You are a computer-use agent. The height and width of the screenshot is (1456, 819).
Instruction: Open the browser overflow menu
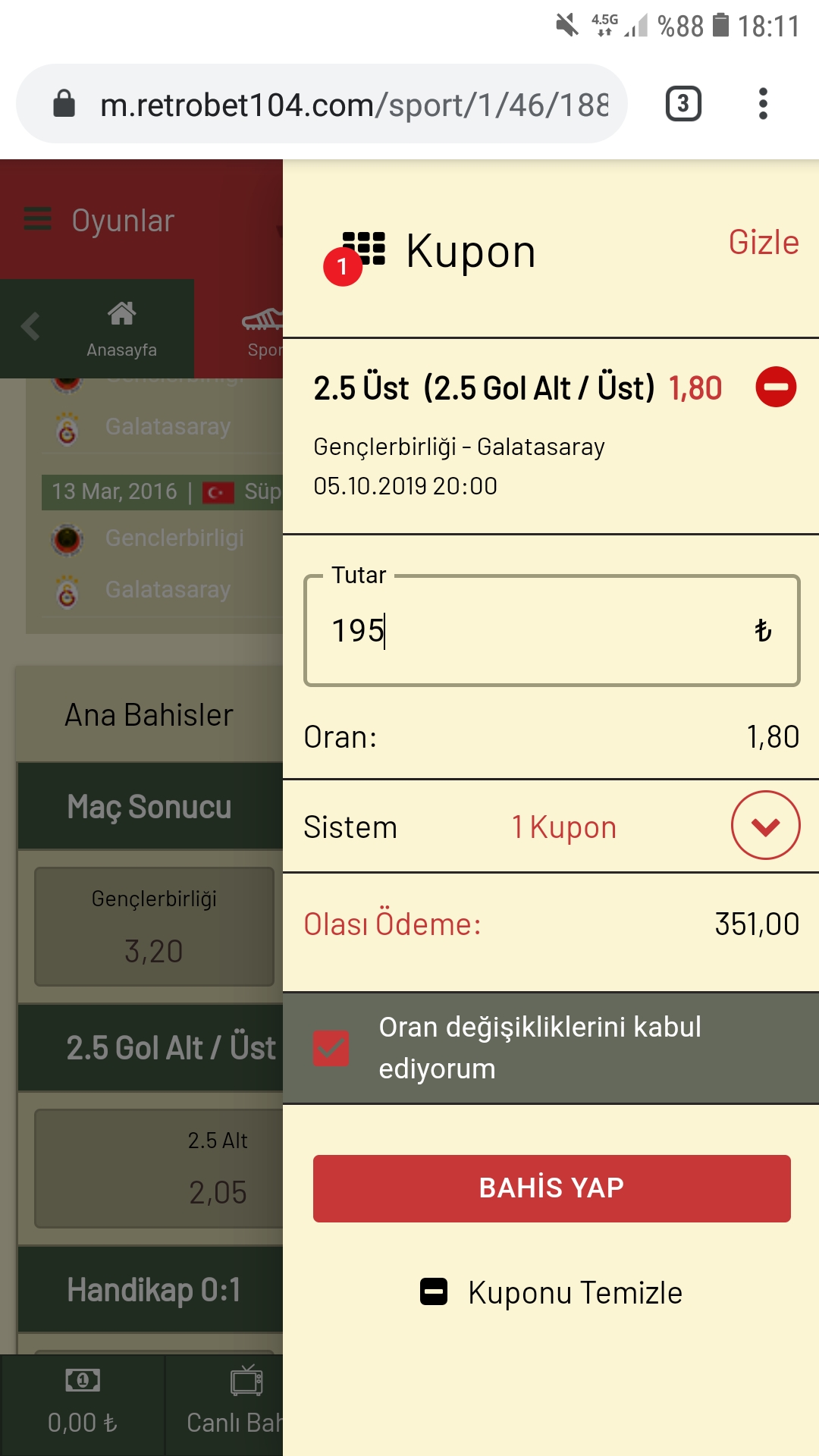(x=763, y=104)
